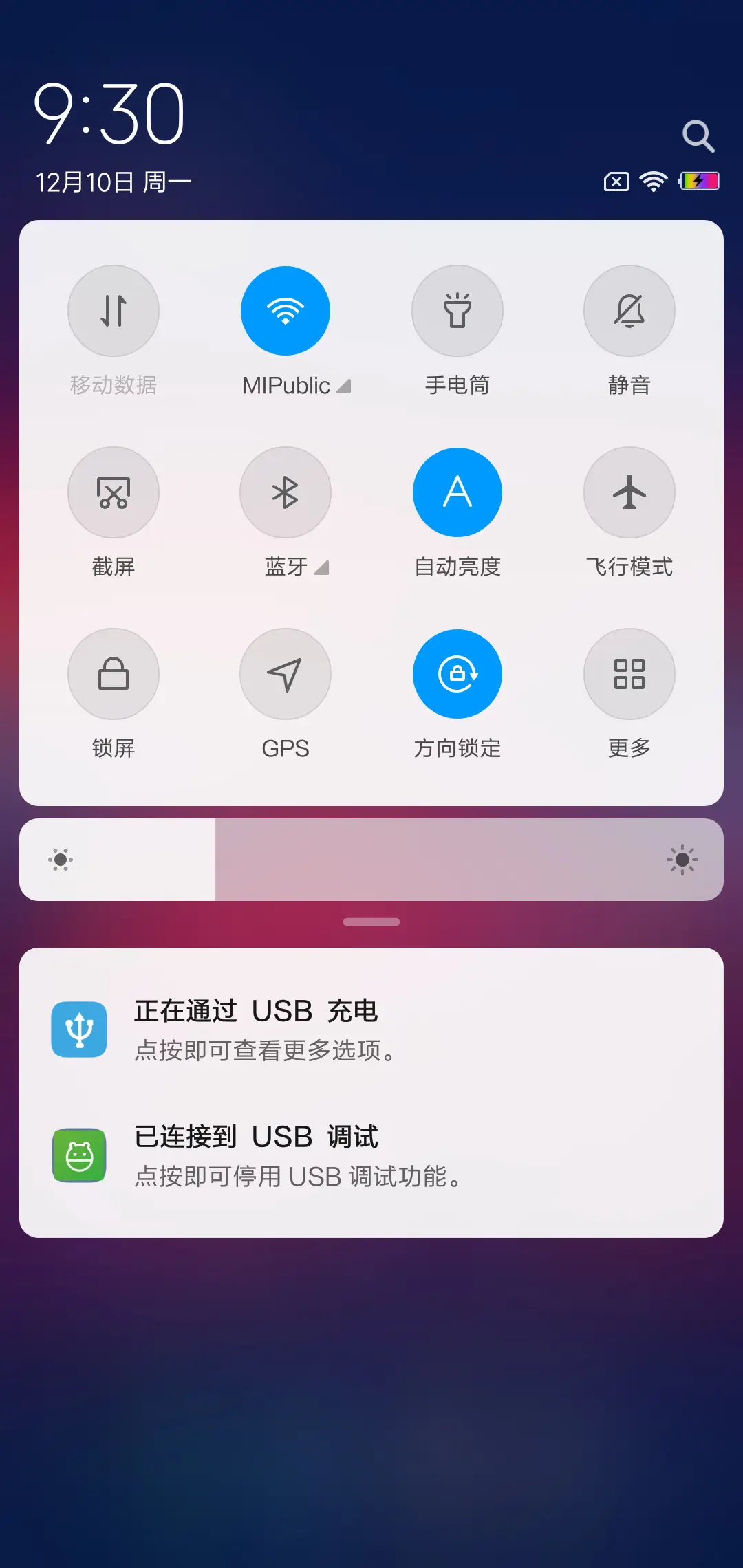The width and height of the screenshot is (743, 1568).
Task: Tap the lock screen (锁屏) icon
Action: [114, 674]
